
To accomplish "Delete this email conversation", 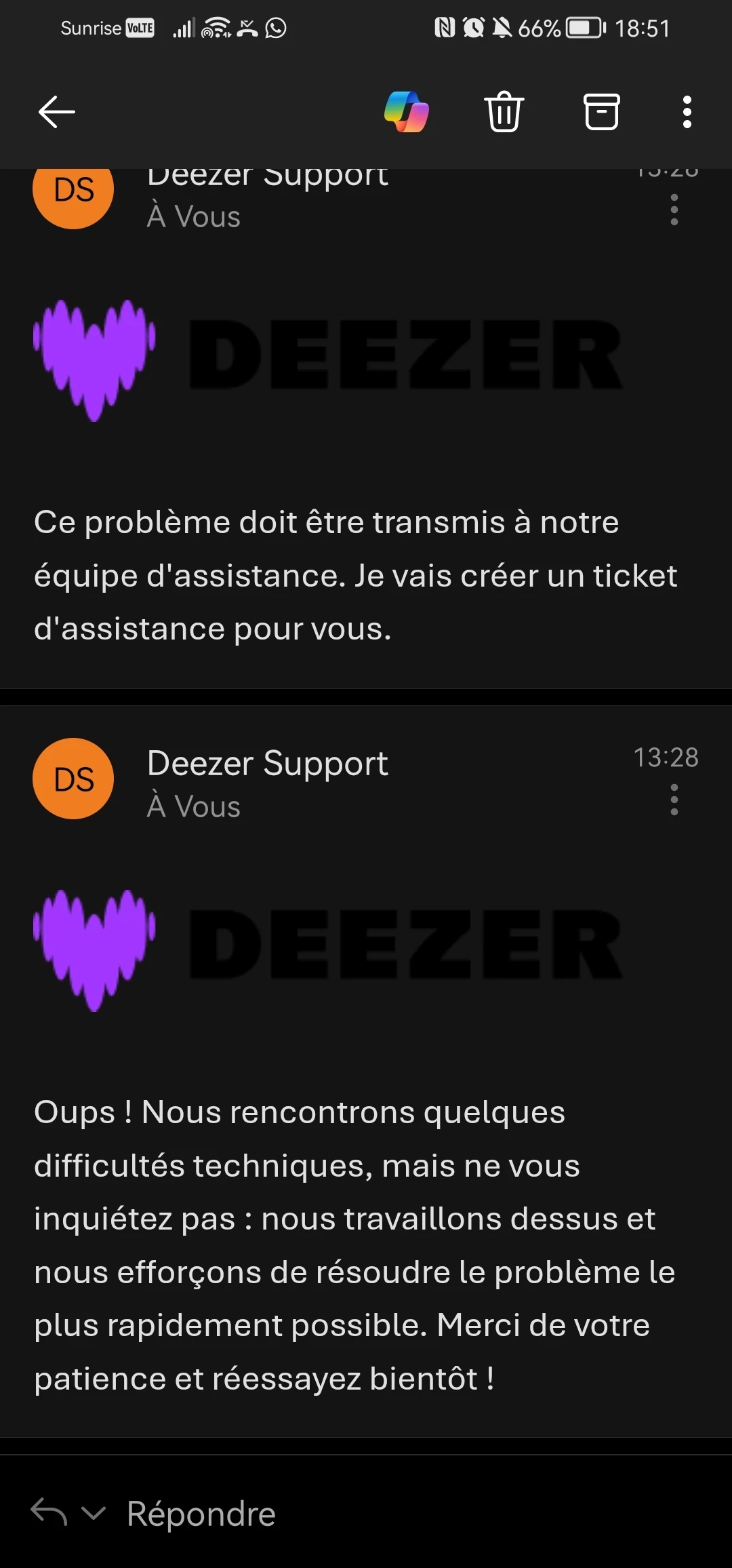I will coord(504,112).
